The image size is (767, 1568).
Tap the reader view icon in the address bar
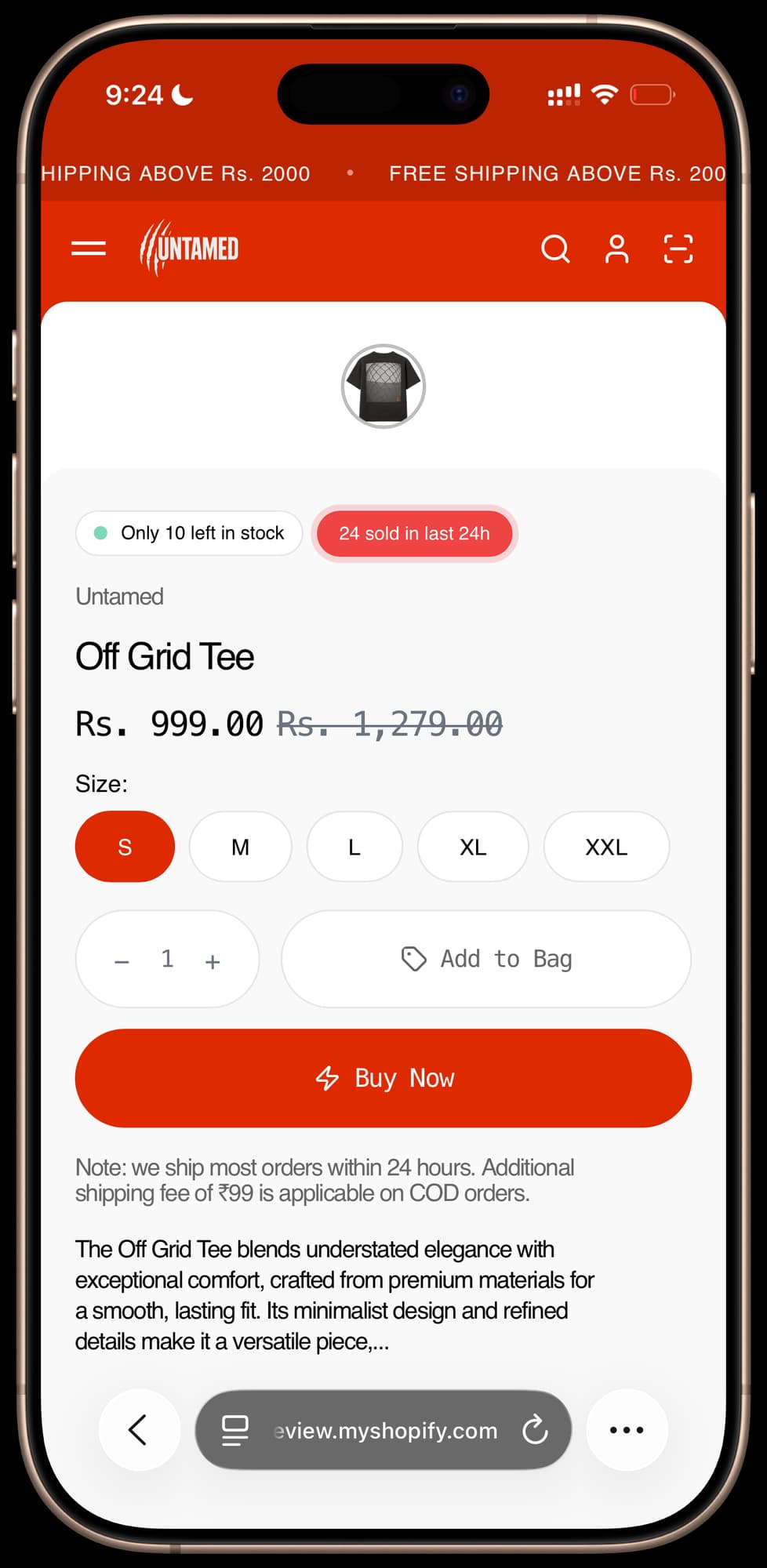[234, 1429]
